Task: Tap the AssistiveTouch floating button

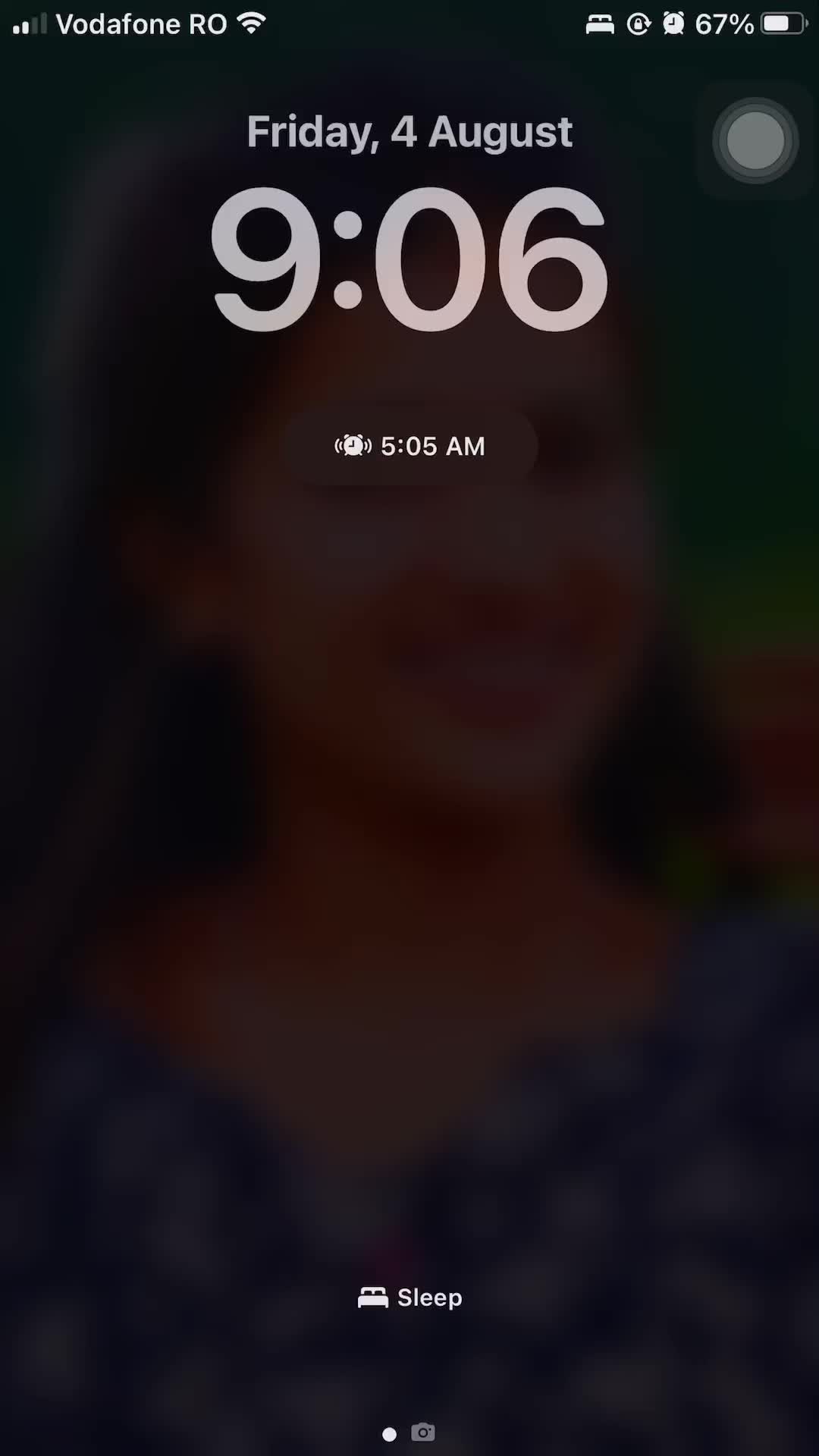Action: click(755, 141)
